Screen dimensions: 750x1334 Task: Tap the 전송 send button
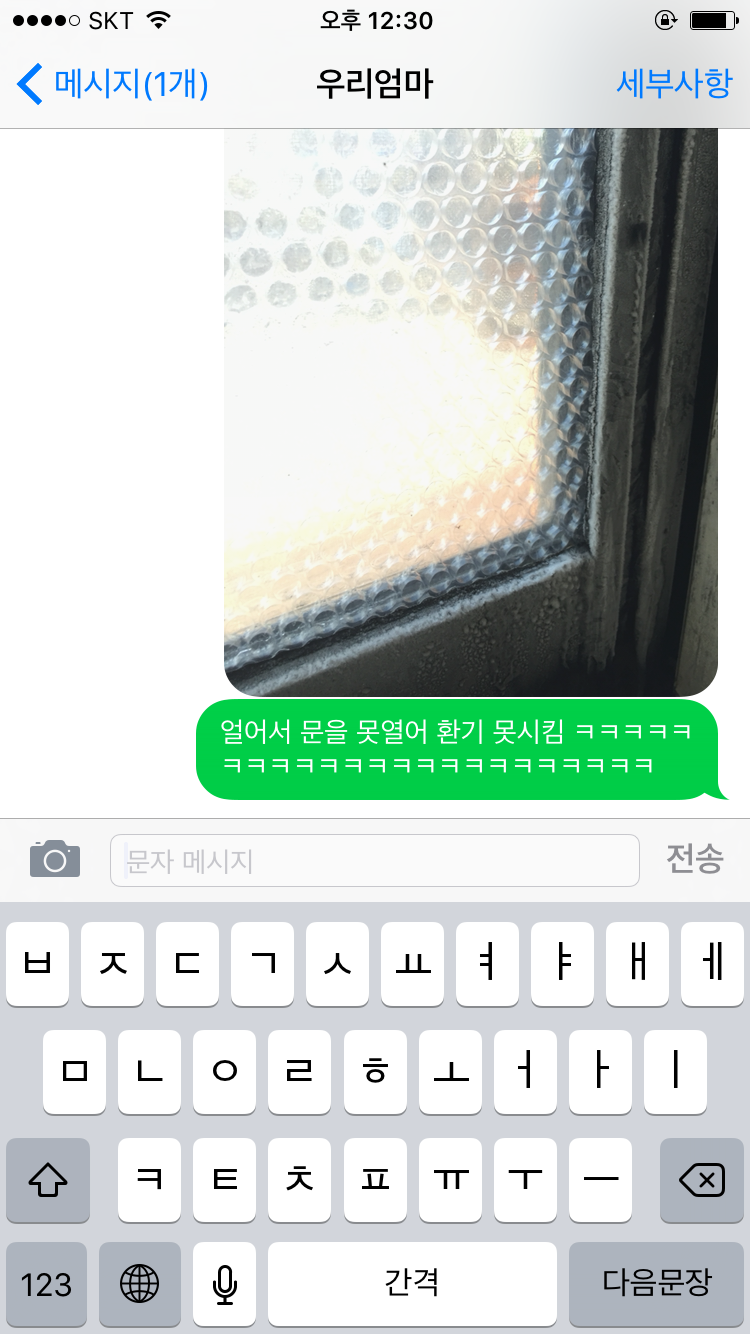point(694,859)
